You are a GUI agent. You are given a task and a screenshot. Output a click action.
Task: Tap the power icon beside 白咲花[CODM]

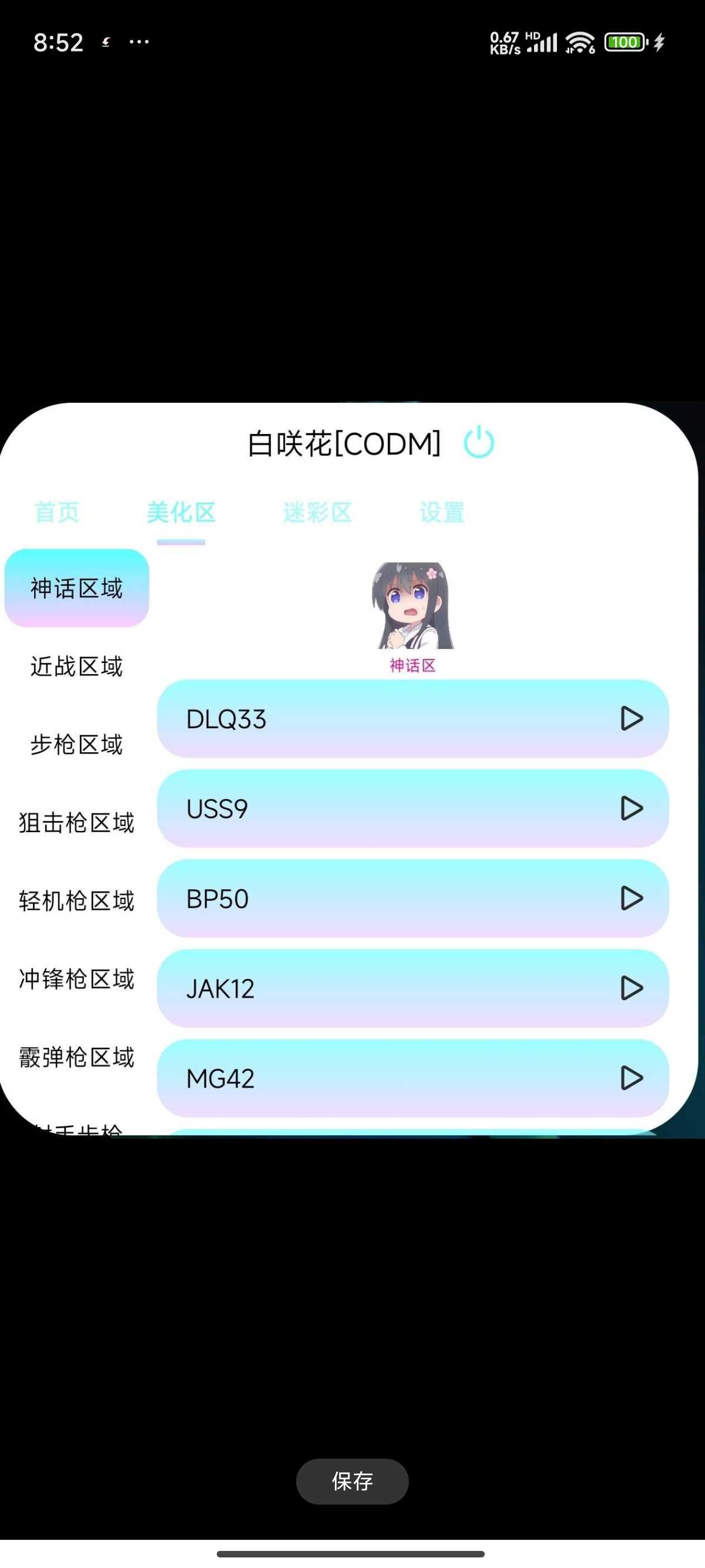[x=479, y=443]
